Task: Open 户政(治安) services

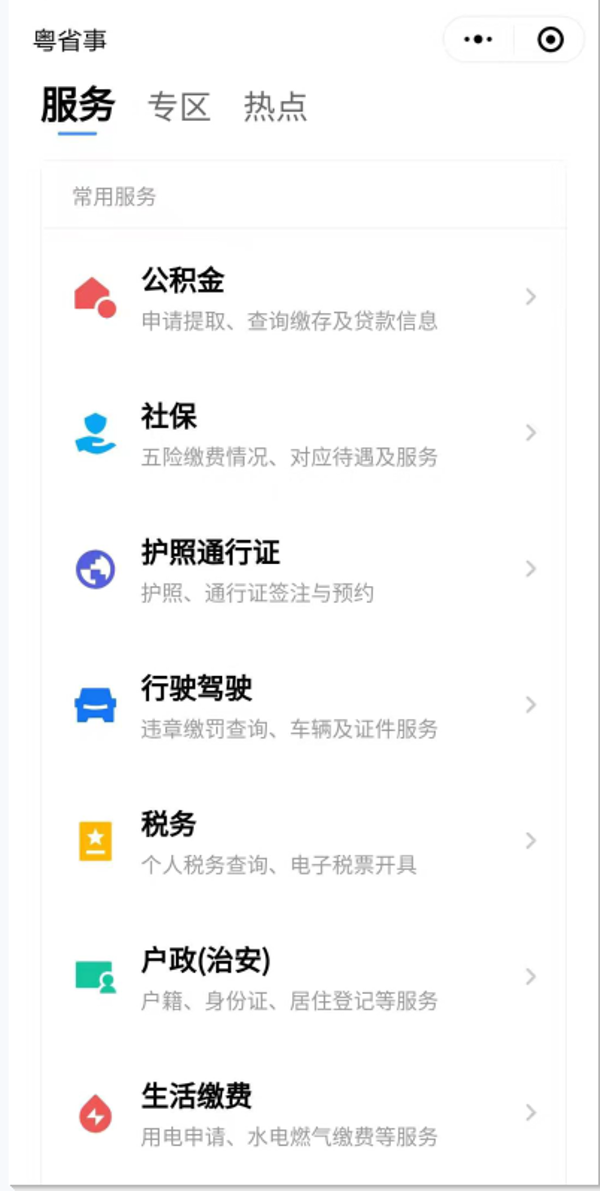Action: 304,977
